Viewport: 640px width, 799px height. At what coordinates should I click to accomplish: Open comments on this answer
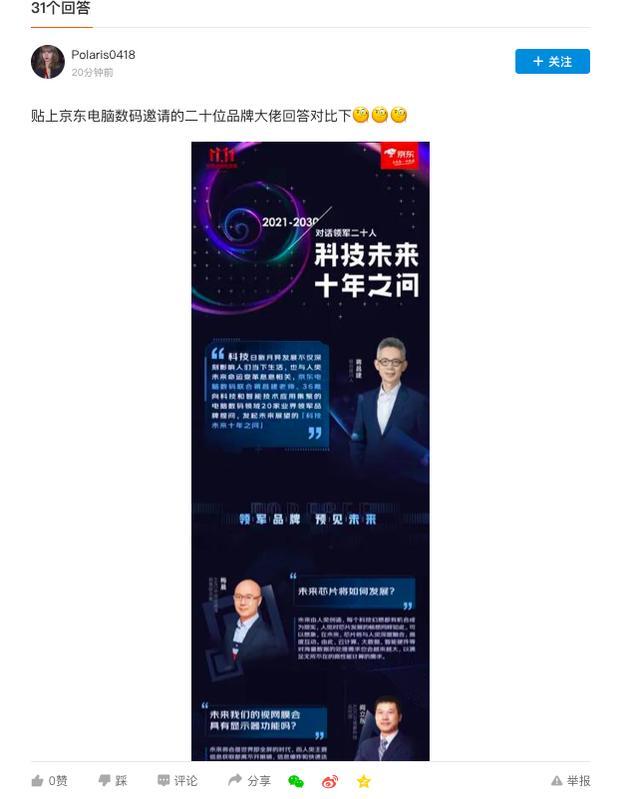click(x=177, y=781)
